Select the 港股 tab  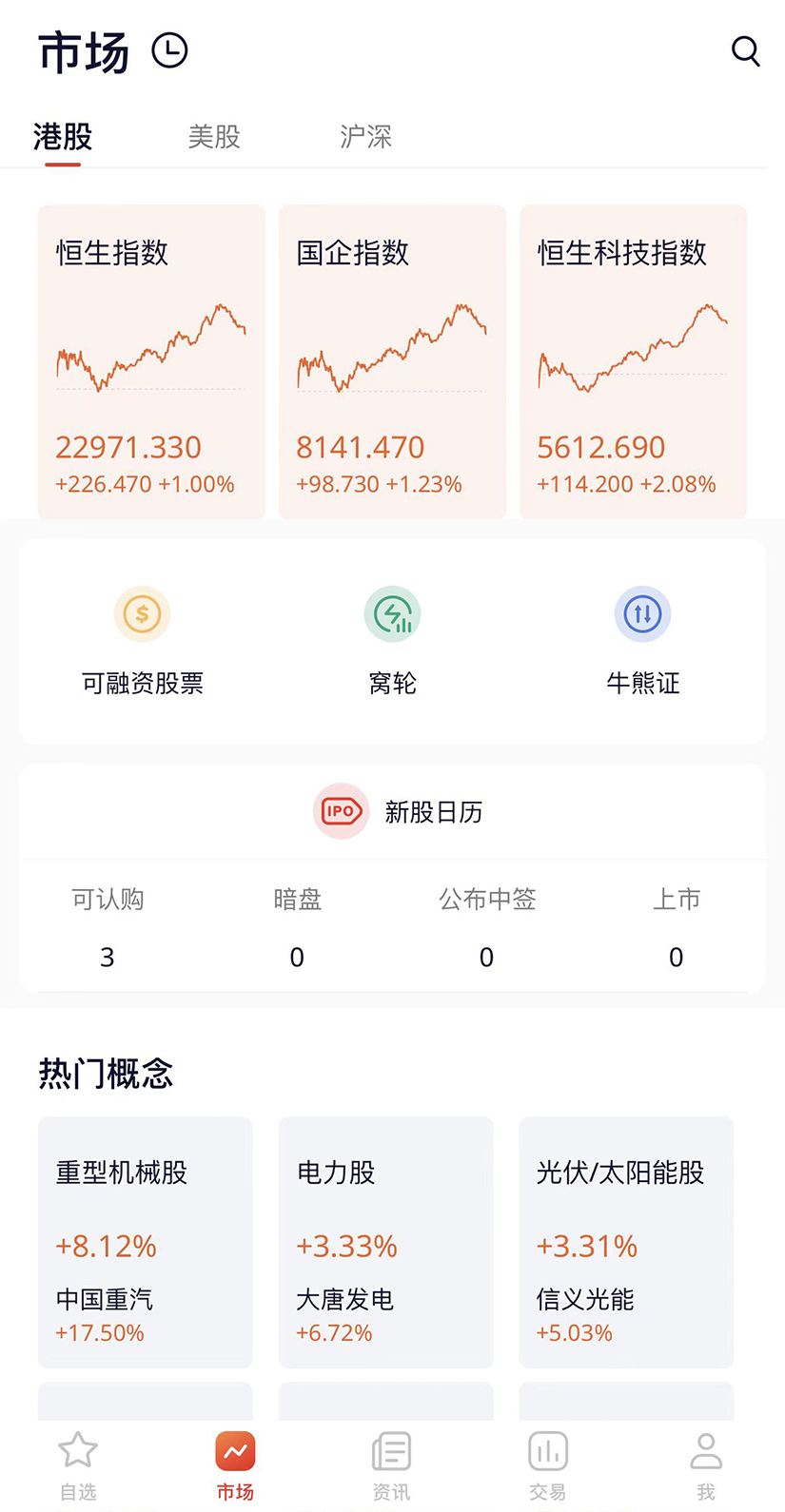click(63, 137)
